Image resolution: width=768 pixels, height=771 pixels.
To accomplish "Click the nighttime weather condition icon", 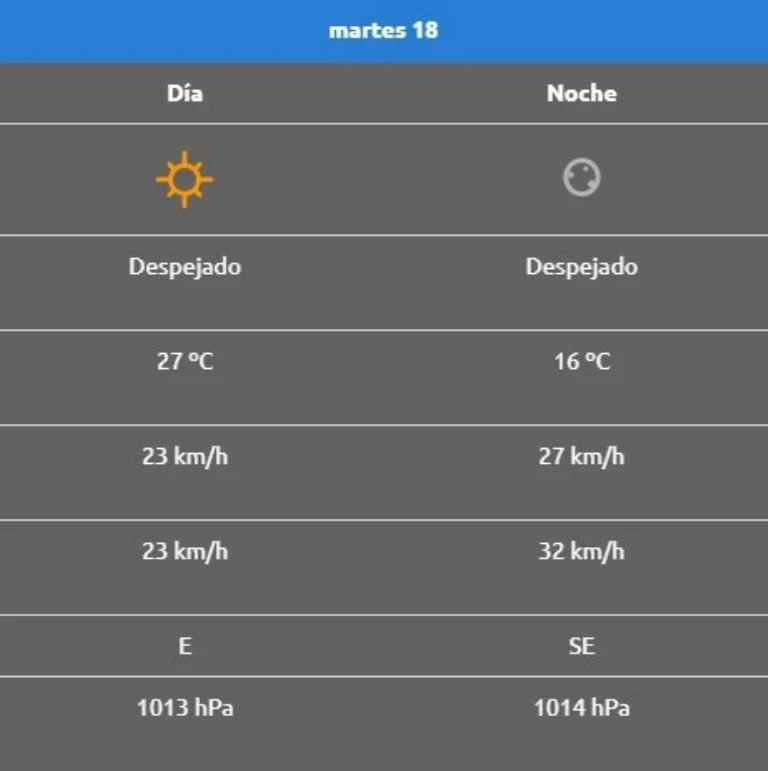I will pos(583,177).
